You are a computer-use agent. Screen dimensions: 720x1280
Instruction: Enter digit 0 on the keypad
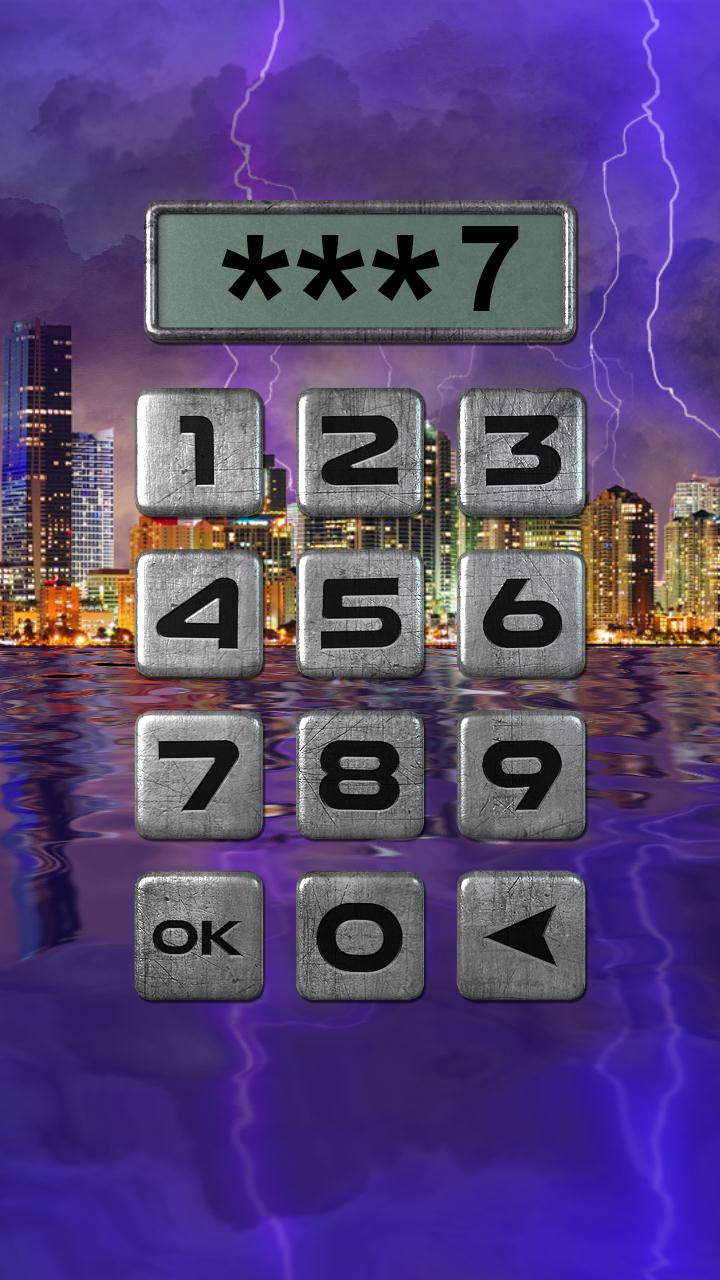(360, 936)
